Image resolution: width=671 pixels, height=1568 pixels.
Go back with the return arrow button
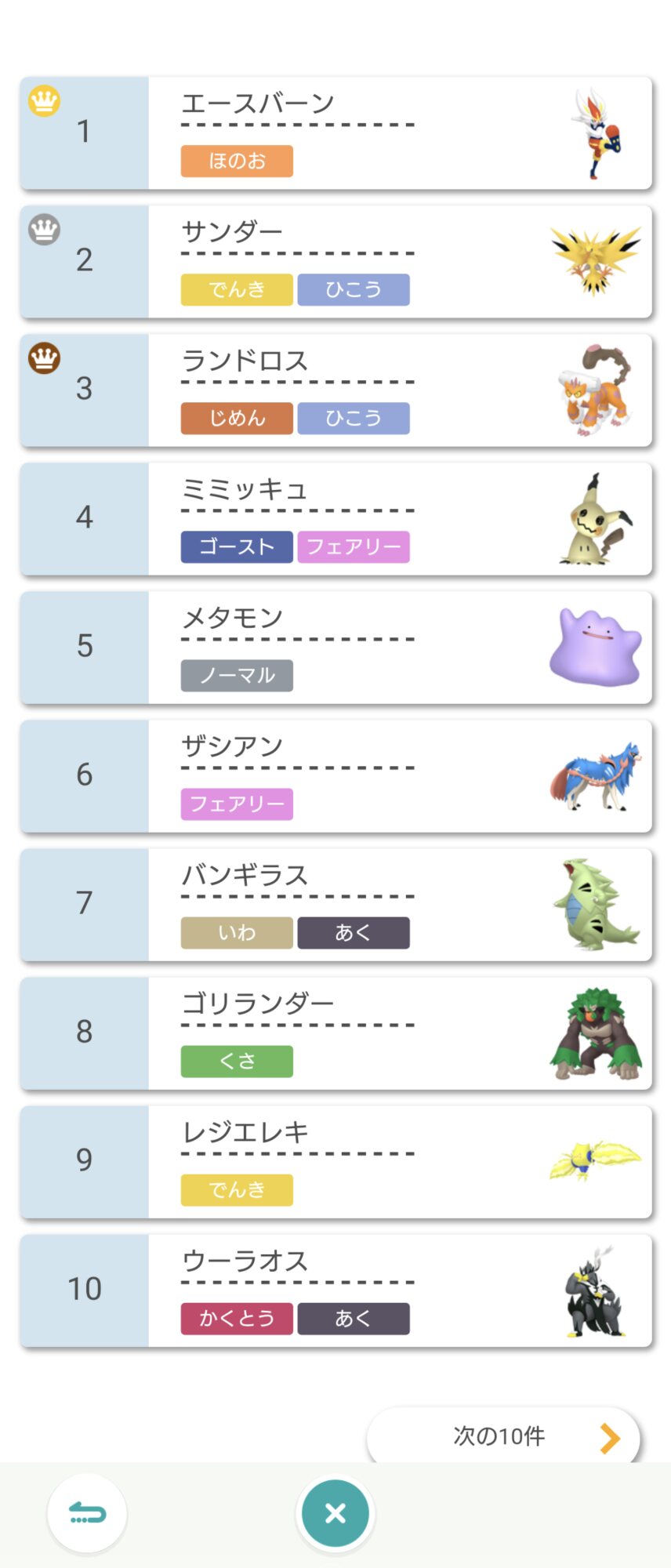click(87, 1513)
